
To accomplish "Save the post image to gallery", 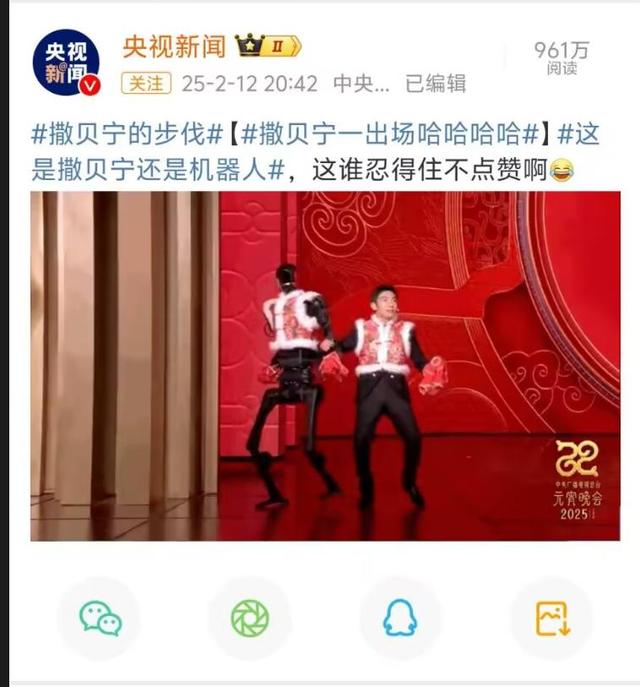I will tap(551, 618).
